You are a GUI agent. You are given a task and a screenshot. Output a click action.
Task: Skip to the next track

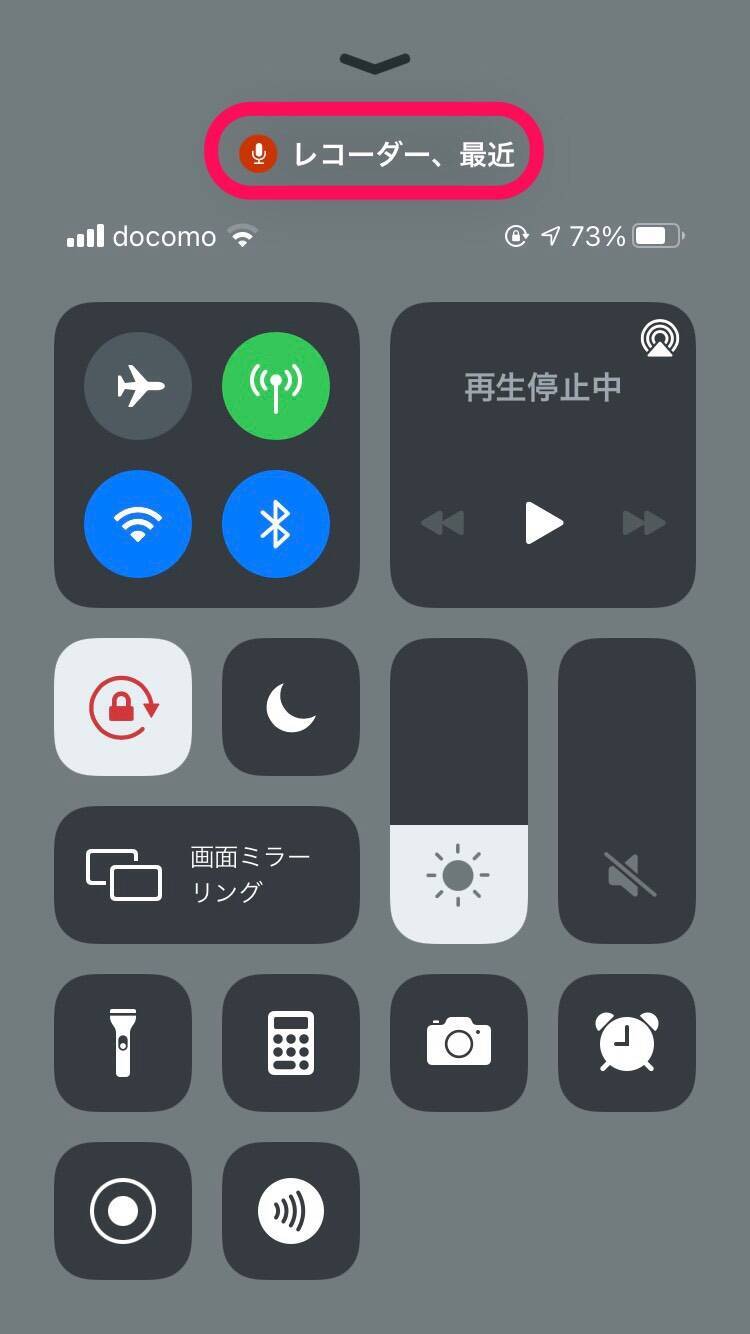[x=643, y=522]
